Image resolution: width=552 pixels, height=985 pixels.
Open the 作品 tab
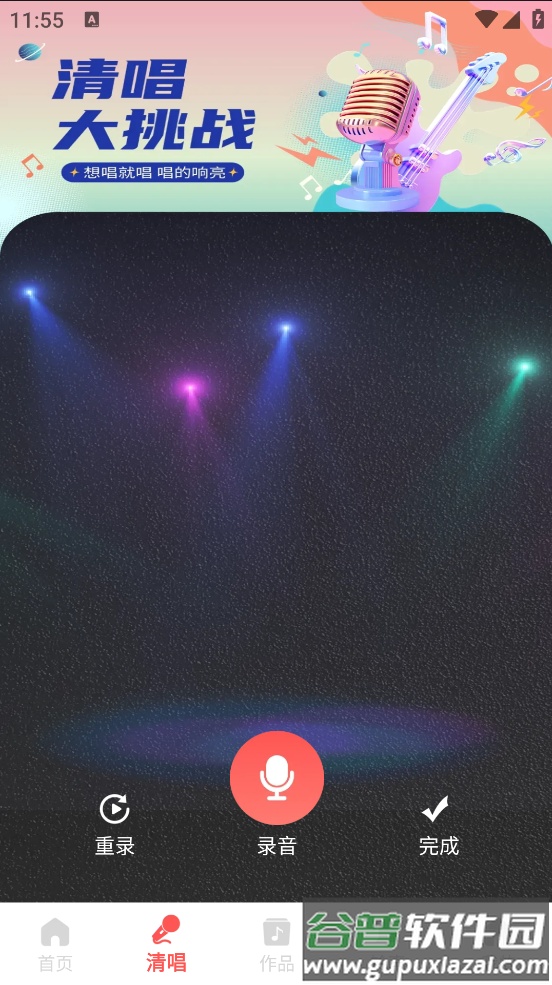[276, 944]
